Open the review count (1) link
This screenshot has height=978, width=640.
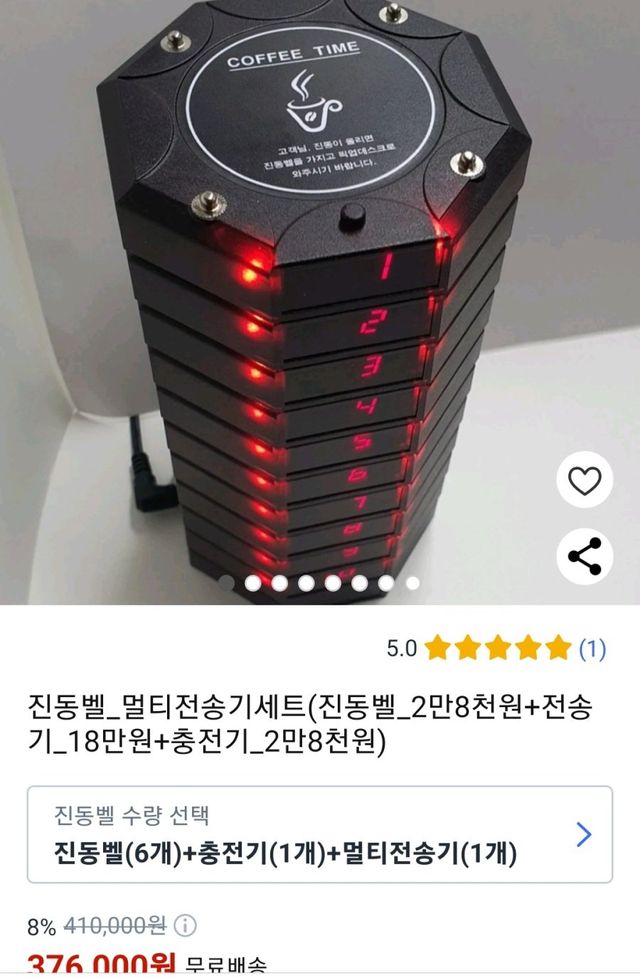[593, 649]
